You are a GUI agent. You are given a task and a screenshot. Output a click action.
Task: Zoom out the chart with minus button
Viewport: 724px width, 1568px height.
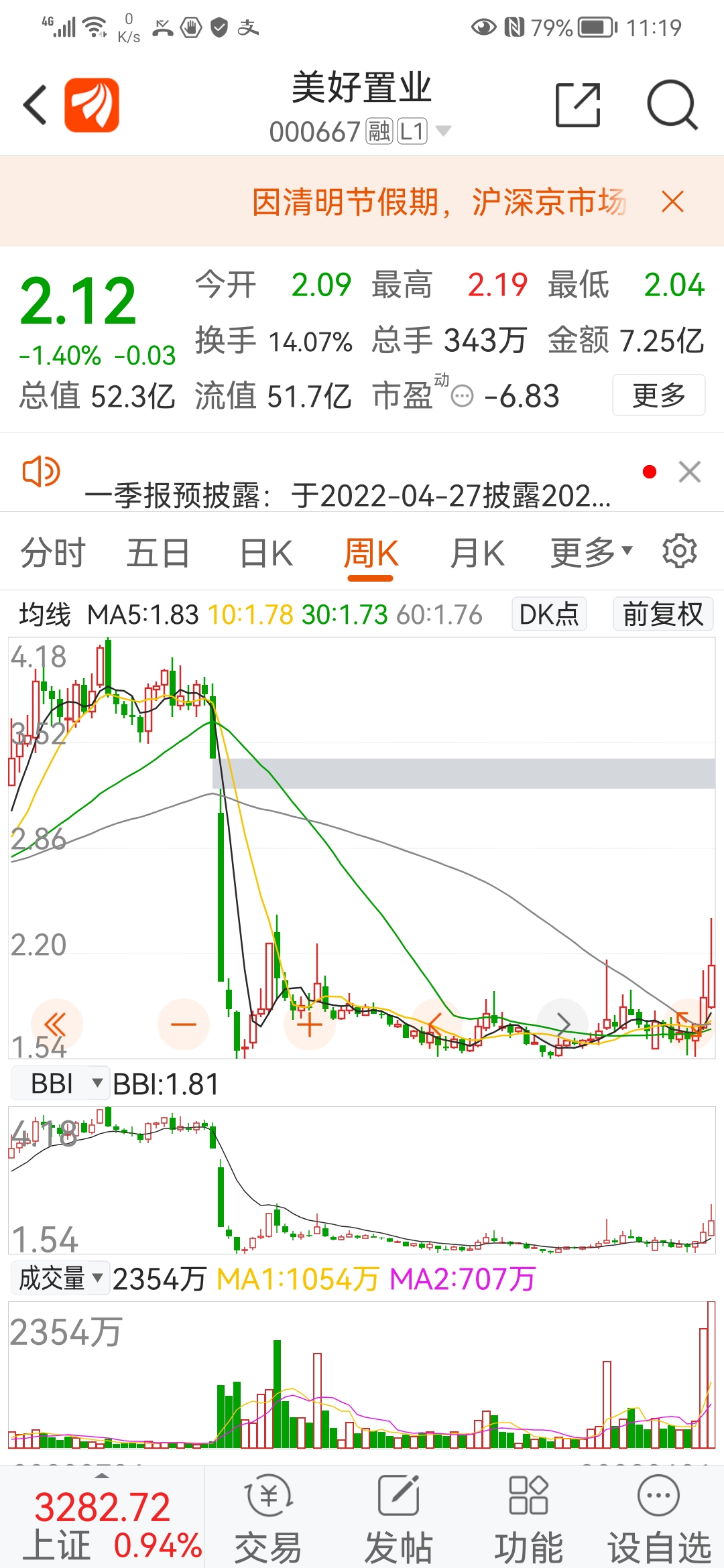(183, 1024)
